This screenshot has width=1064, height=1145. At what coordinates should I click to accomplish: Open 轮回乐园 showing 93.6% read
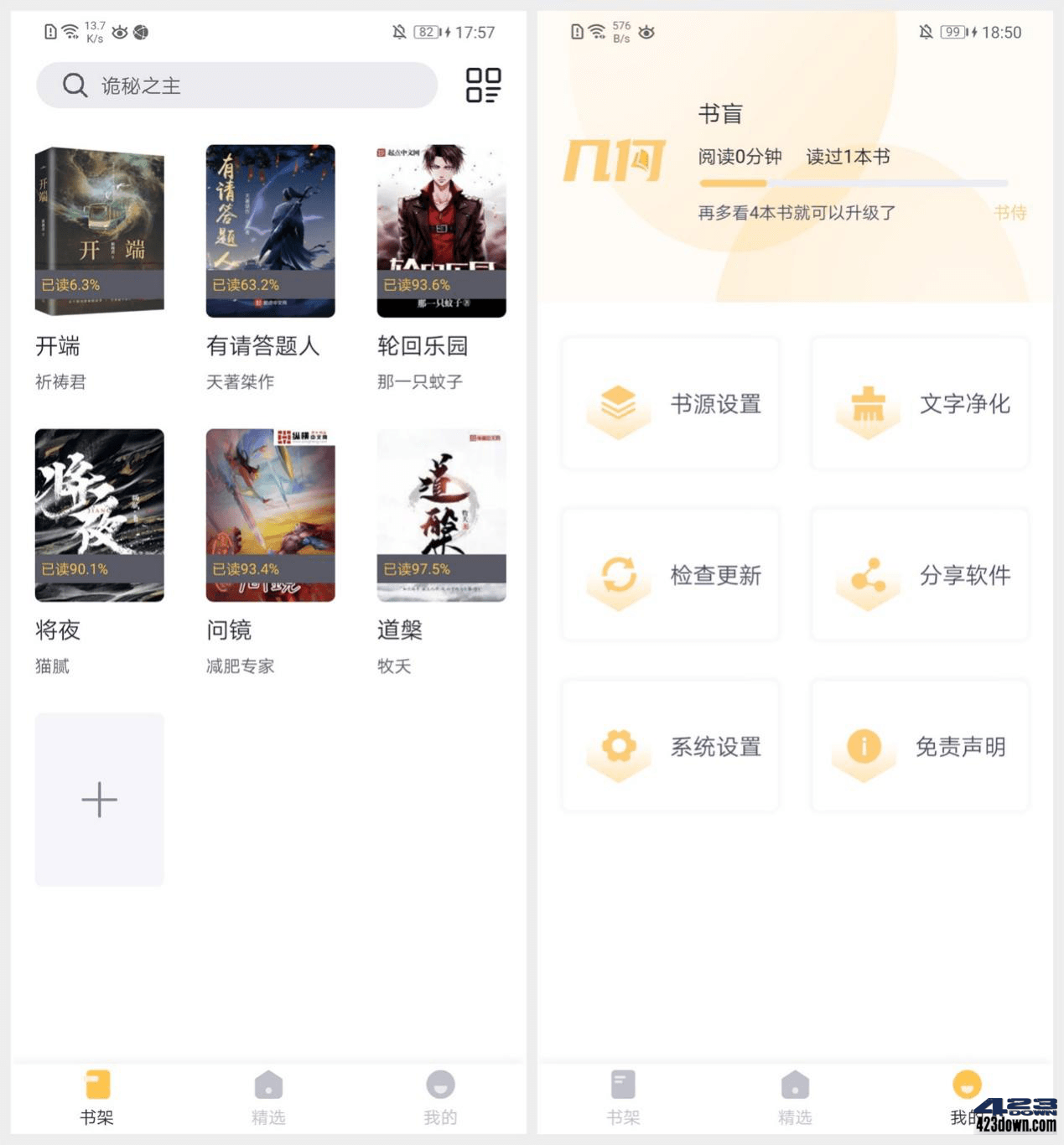(x=441, y=231)
